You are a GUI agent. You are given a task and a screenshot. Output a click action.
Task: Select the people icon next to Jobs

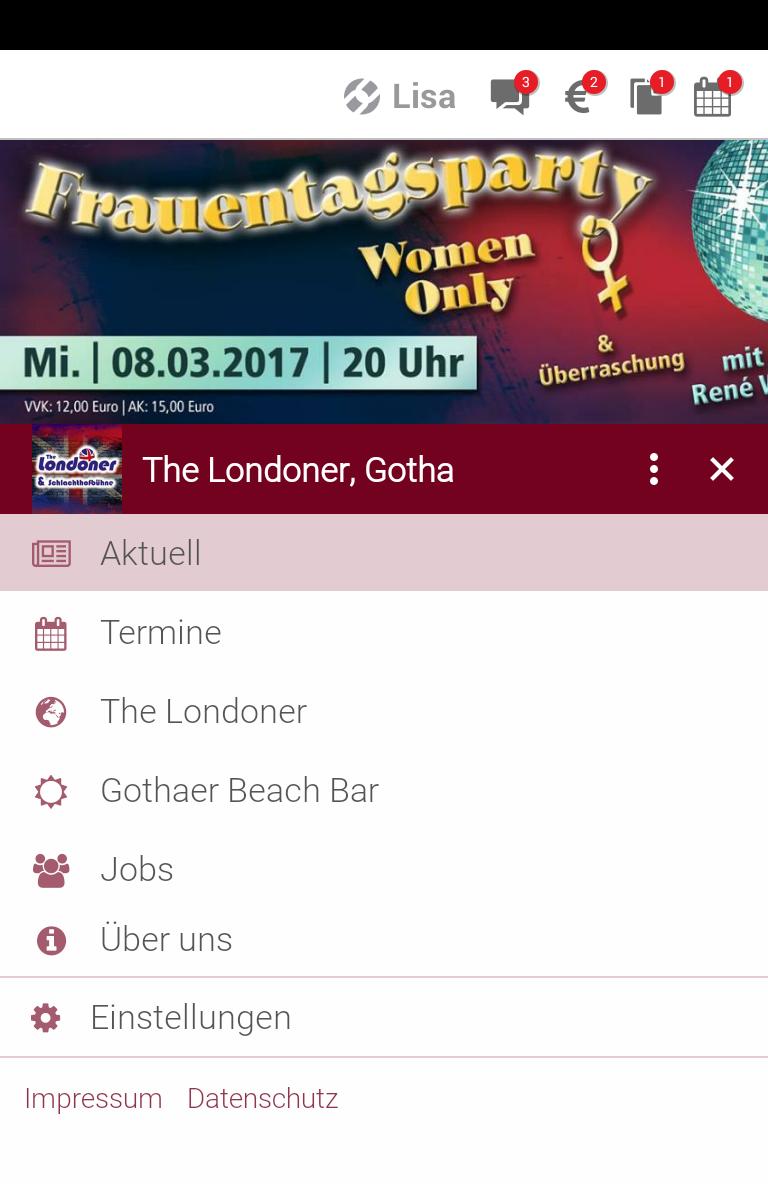51,869
